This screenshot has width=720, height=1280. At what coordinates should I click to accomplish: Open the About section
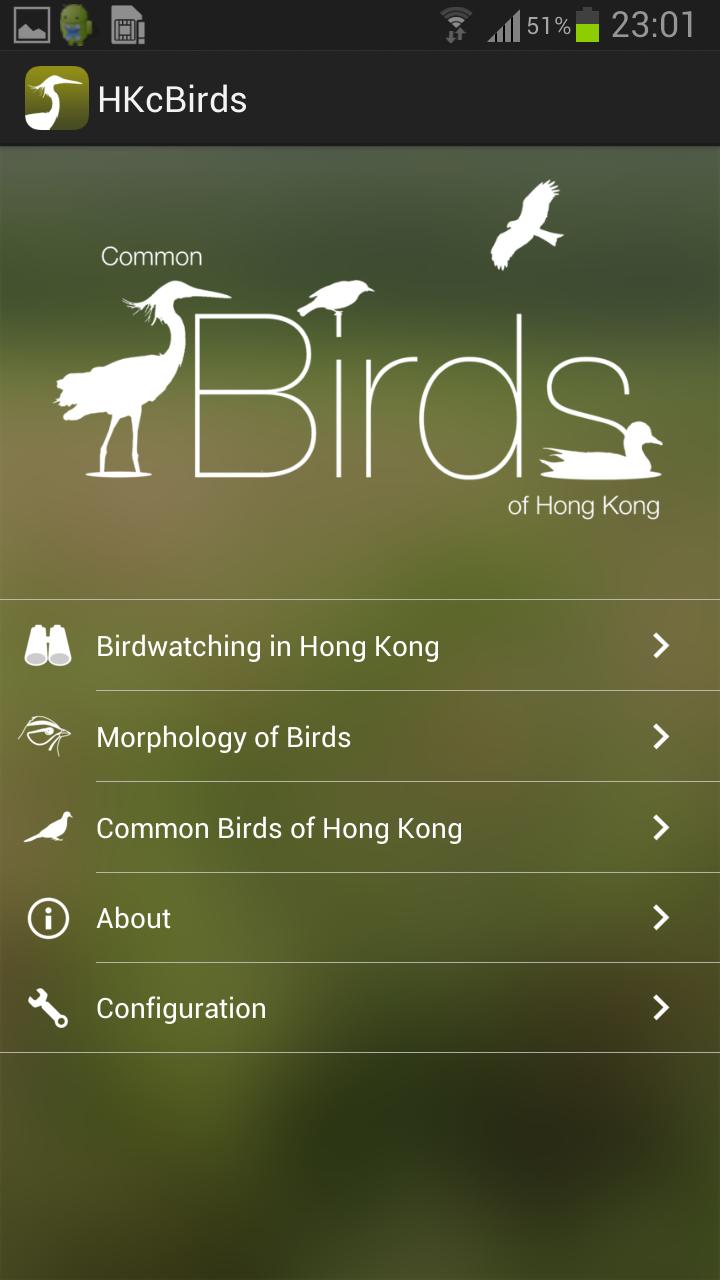tap(360, 918)
